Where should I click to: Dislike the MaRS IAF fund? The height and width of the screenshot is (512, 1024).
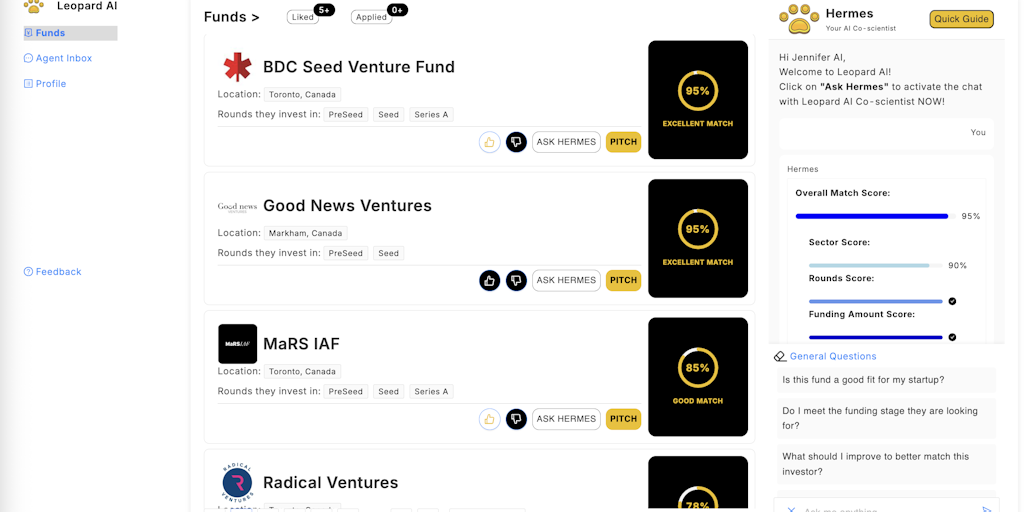516,419
